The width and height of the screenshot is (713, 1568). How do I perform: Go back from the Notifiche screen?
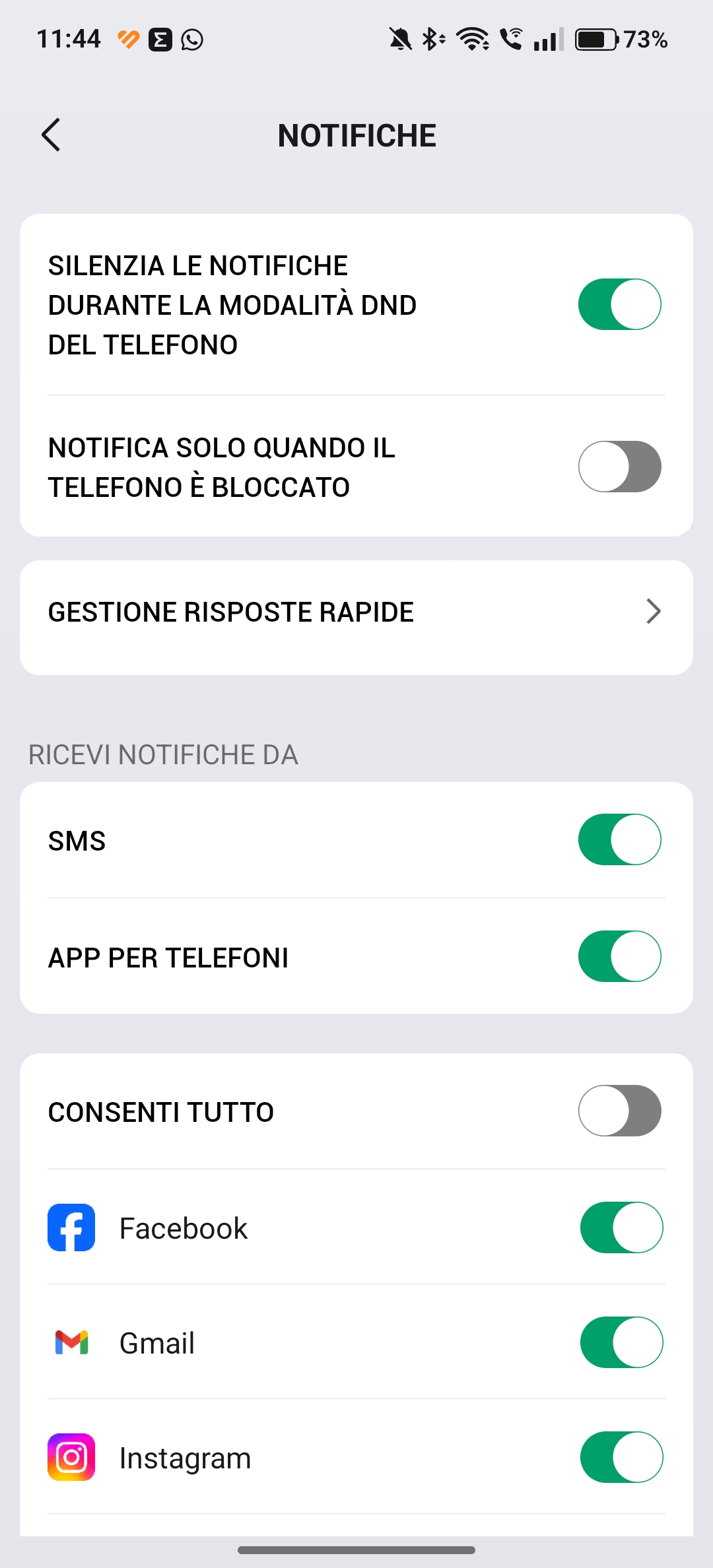tap(51, 135)
